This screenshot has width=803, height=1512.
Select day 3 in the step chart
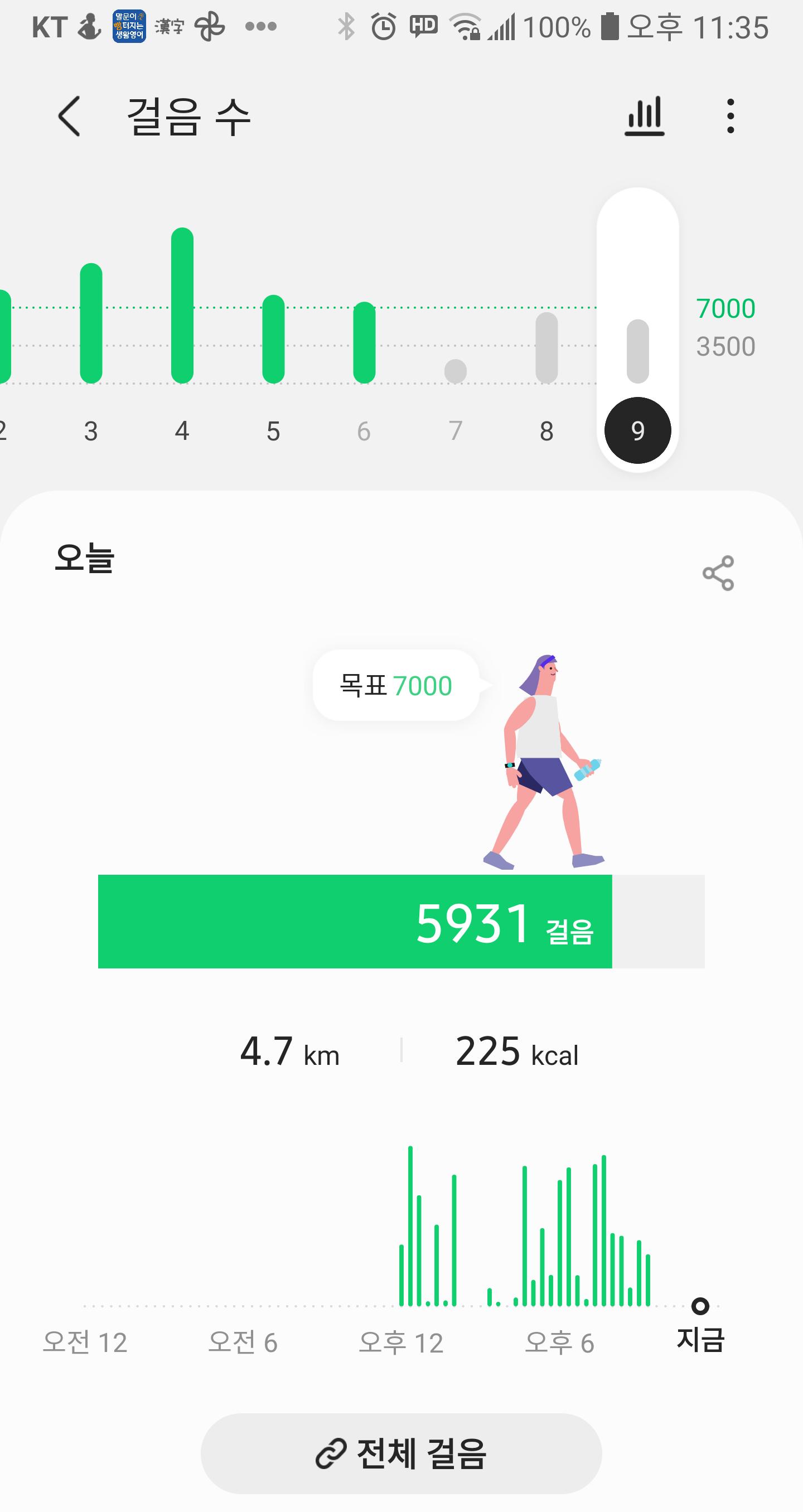(91, 431)
